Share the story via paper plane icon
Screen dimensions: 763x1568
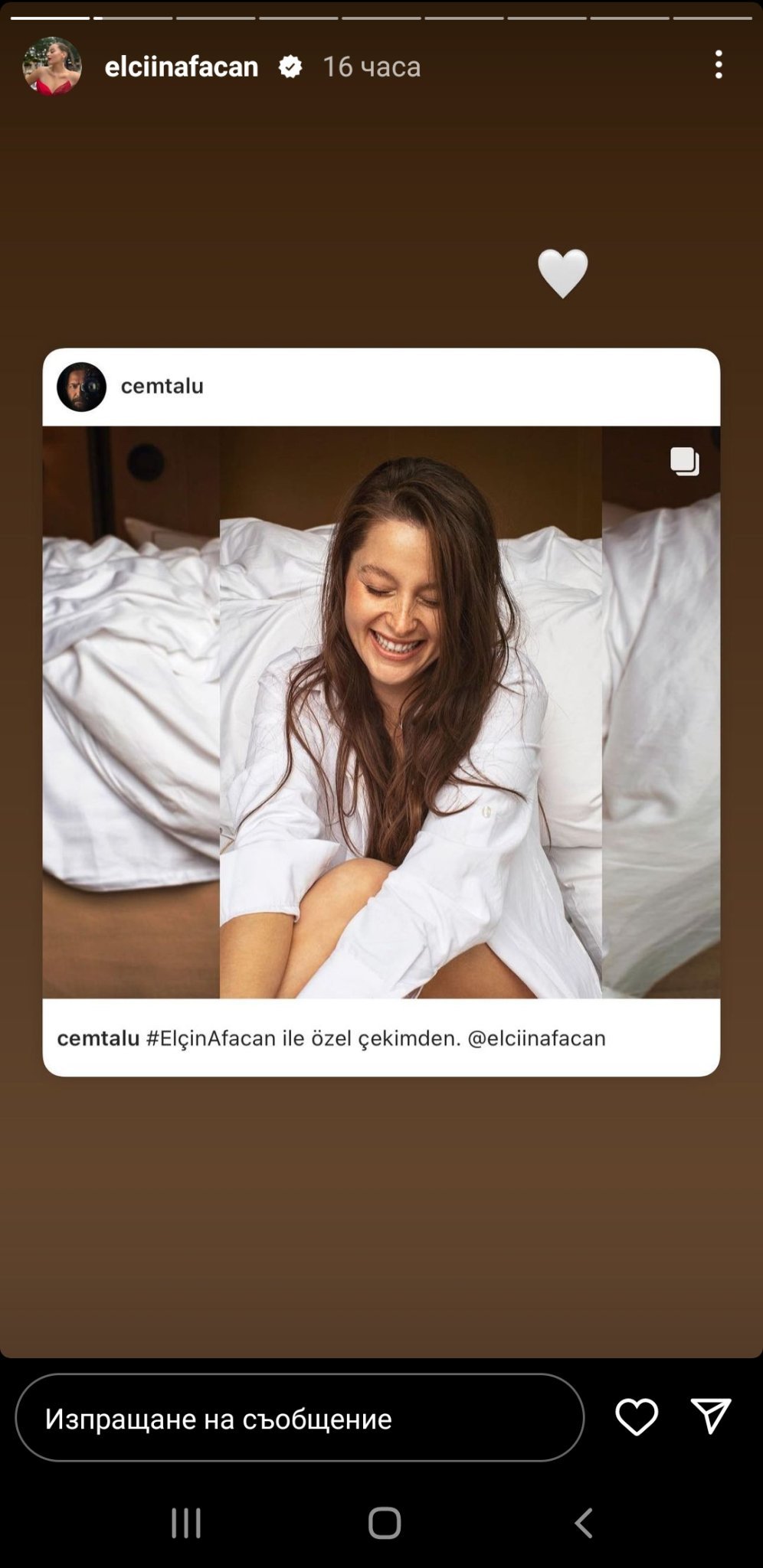coord(711,1416)
